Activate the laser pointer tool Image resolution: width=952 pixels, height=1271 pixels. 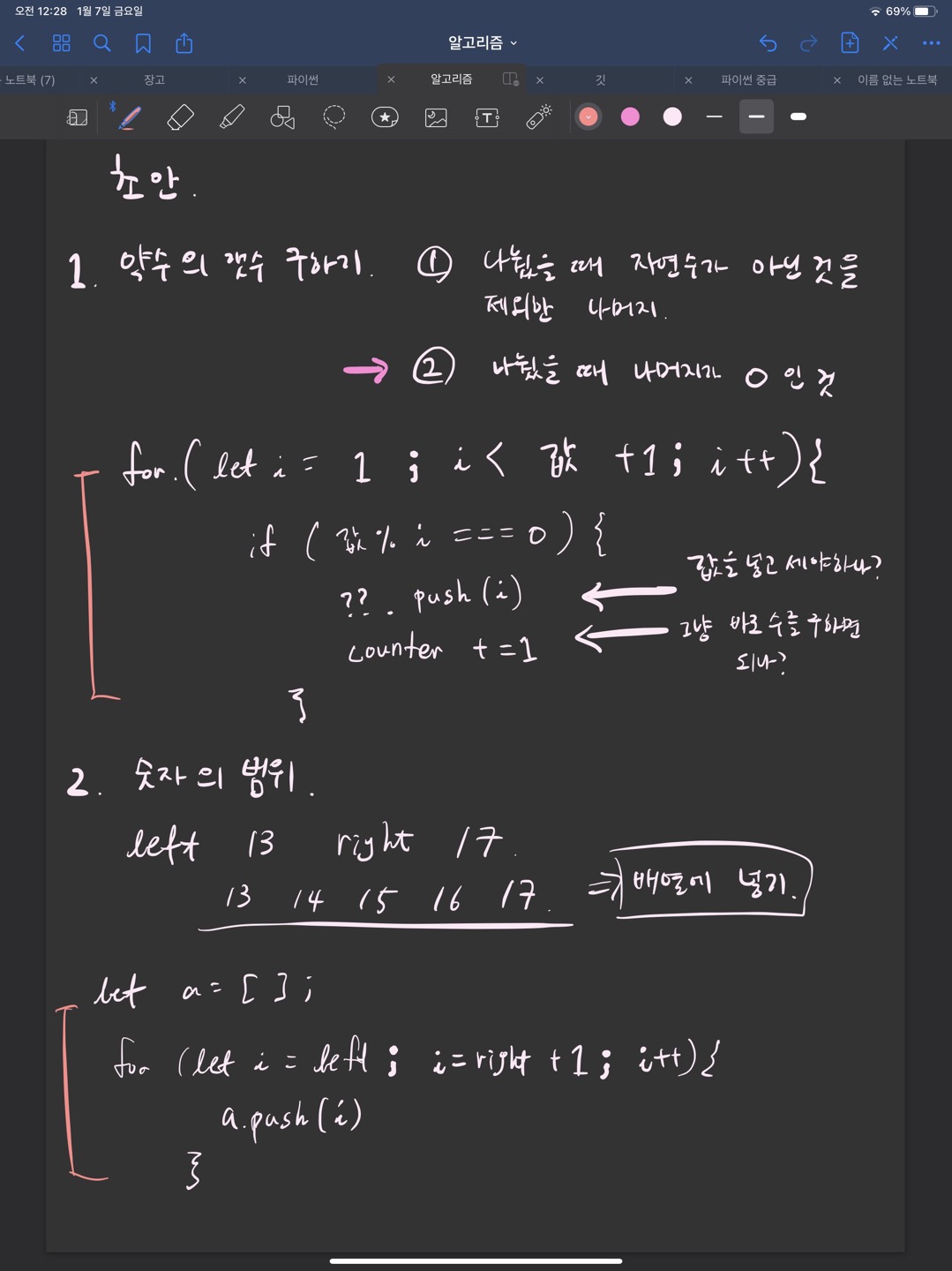(538, 117)
